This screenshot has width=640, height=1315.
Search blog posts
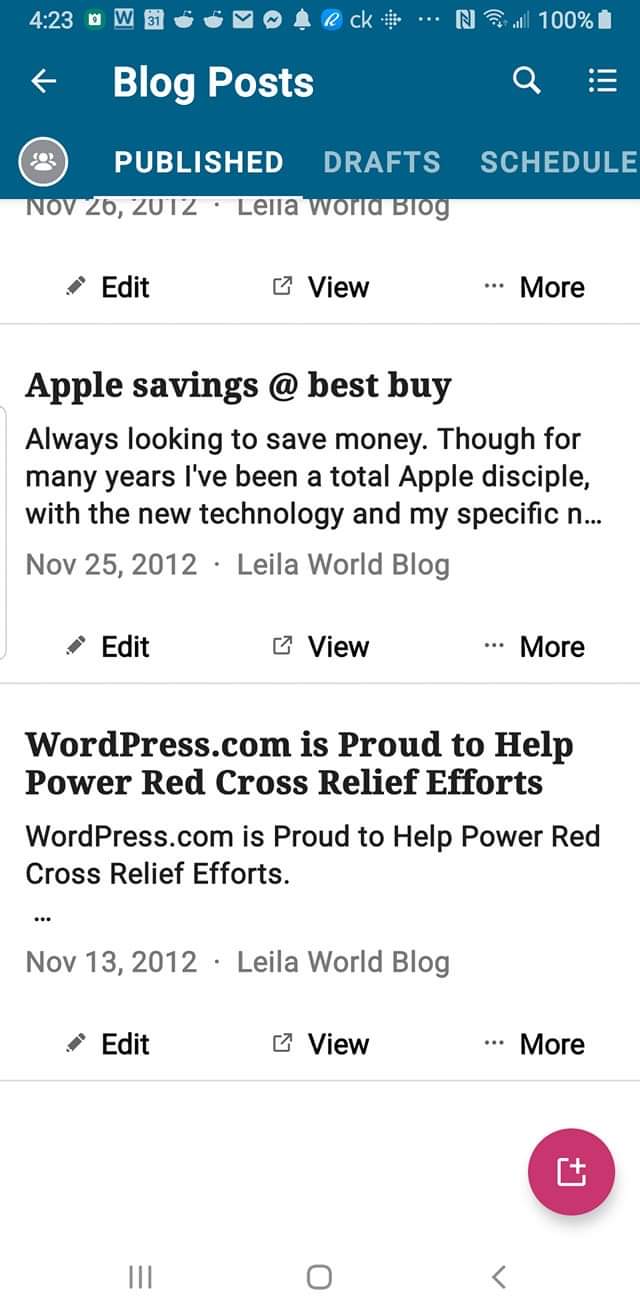[x=526, y=81]
